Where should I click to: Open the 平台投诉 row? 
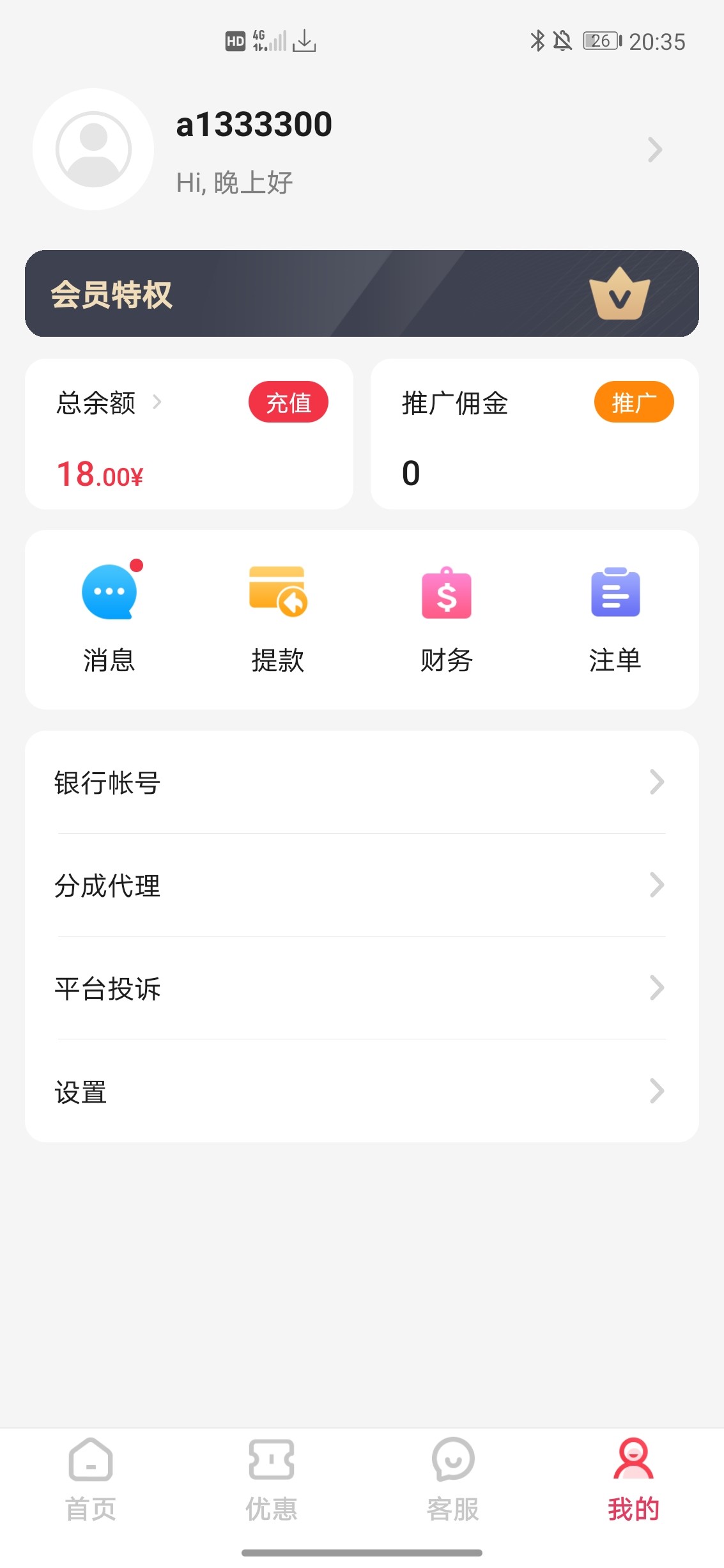tap(362, 988)
